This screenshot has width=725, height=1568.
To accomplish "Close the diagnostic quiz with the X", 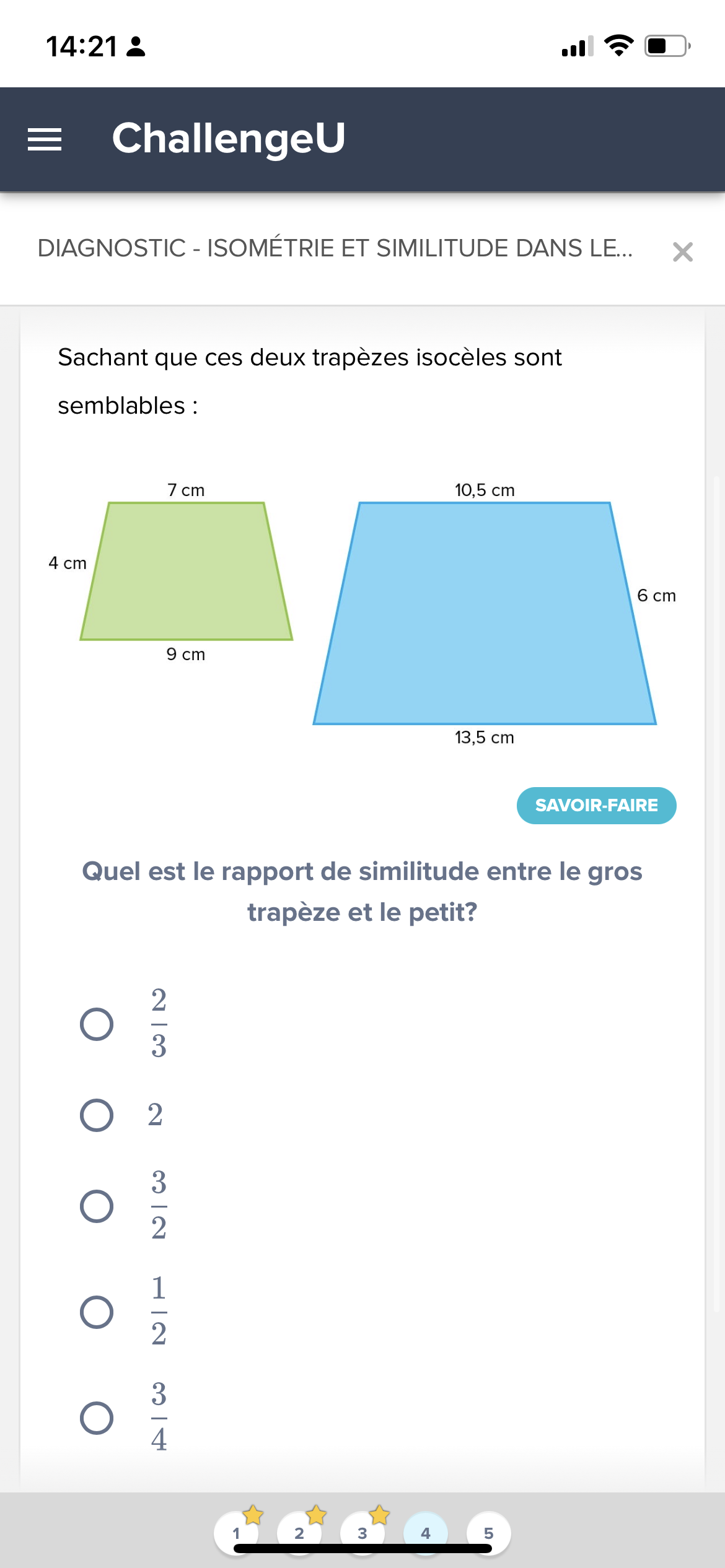I will tap(683, 253).
